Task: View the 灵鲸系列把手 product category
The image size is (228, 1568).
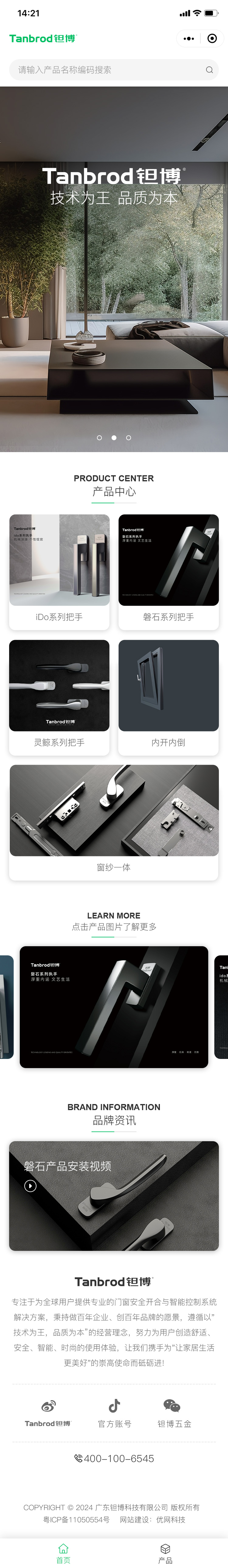Action: pyautogui.click(x=59, y=696)
